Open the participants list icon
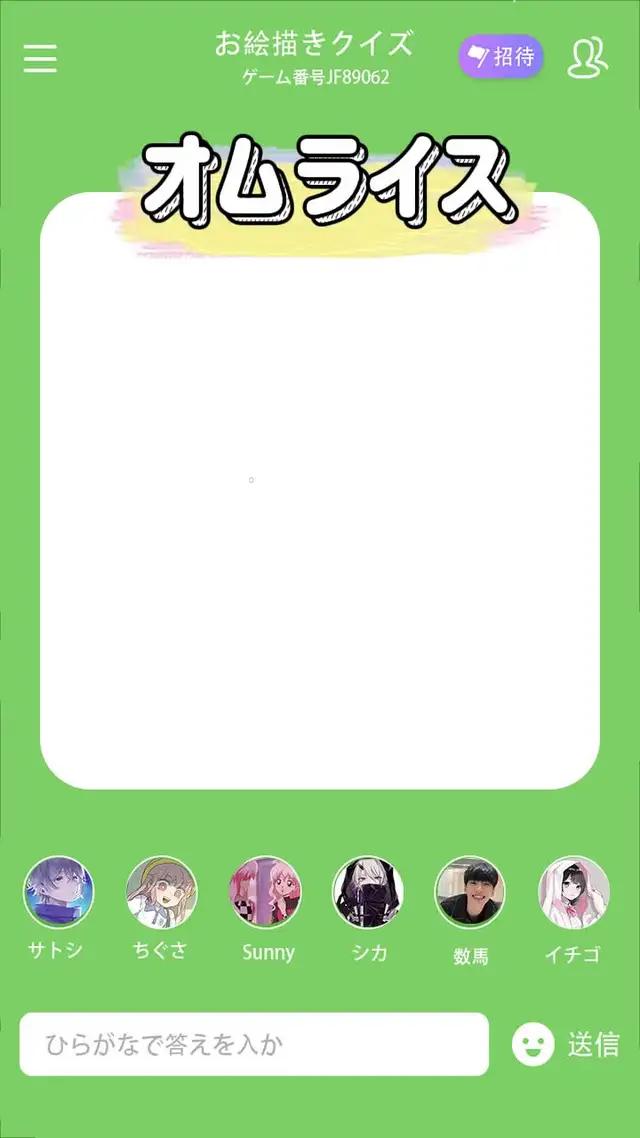Screen dimensions: 640x1138 point(588,58)
